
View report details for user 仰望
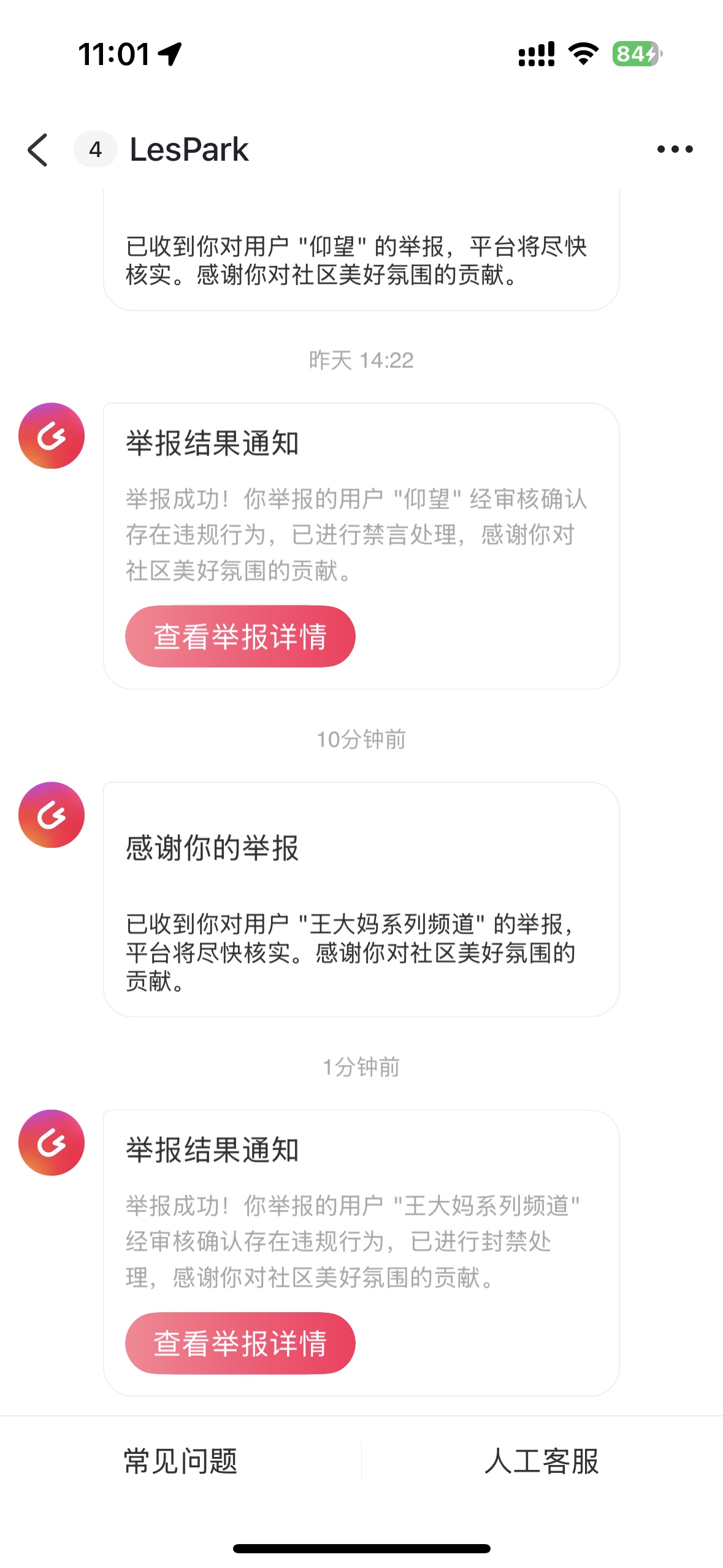pyautogui.click(x=240, y=636)
